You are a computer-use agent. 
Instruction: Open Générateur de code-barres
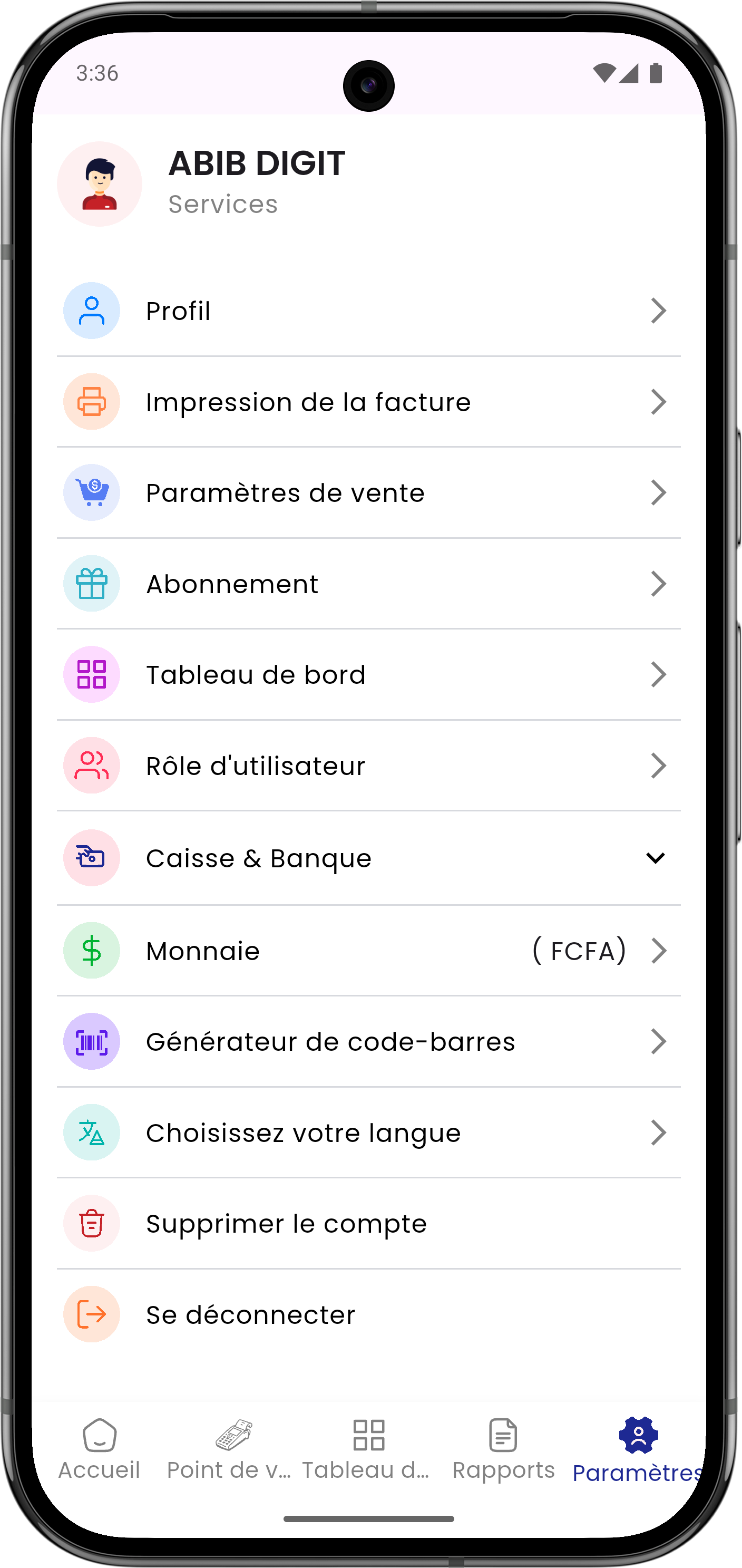367,1042
